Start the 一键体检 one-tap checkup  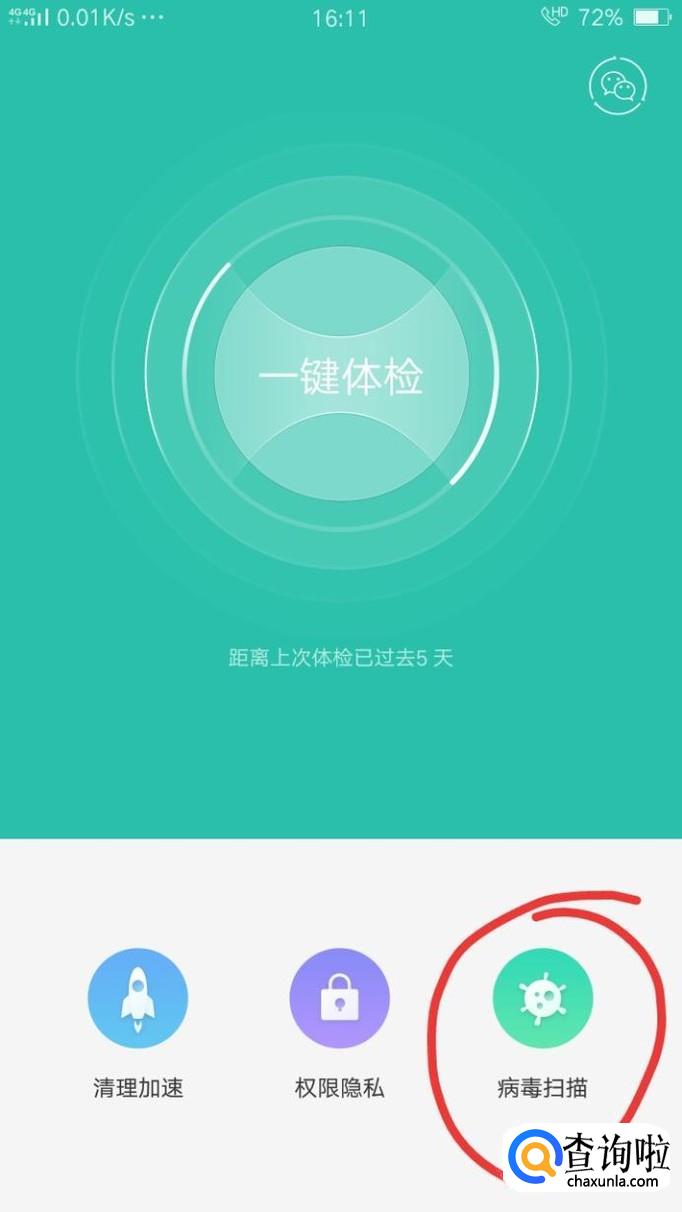pyautogui.click(x=341, y=375)
